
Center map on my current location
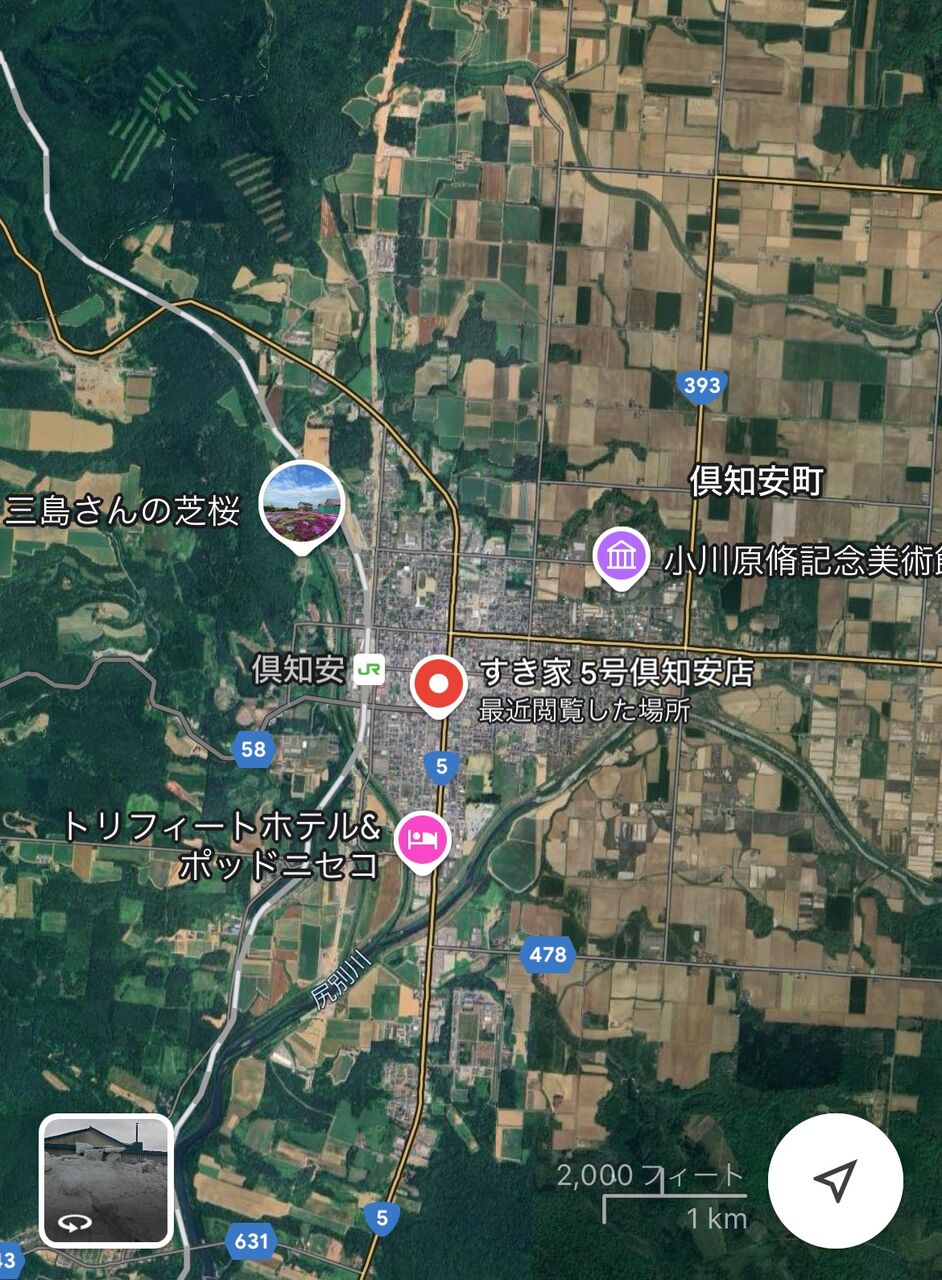[x=835, y=1181]
